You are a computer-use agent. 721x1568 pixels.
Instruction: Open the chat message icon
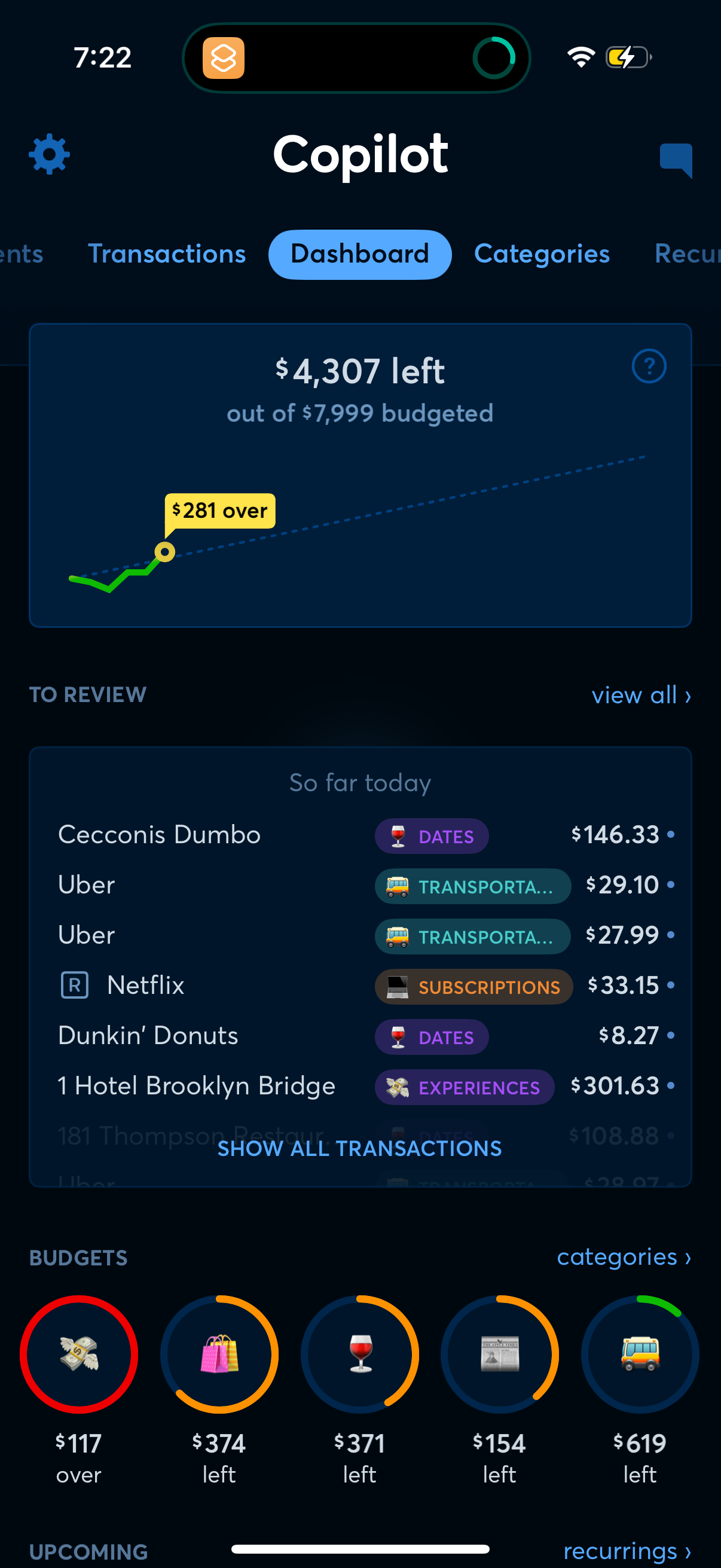675,158
